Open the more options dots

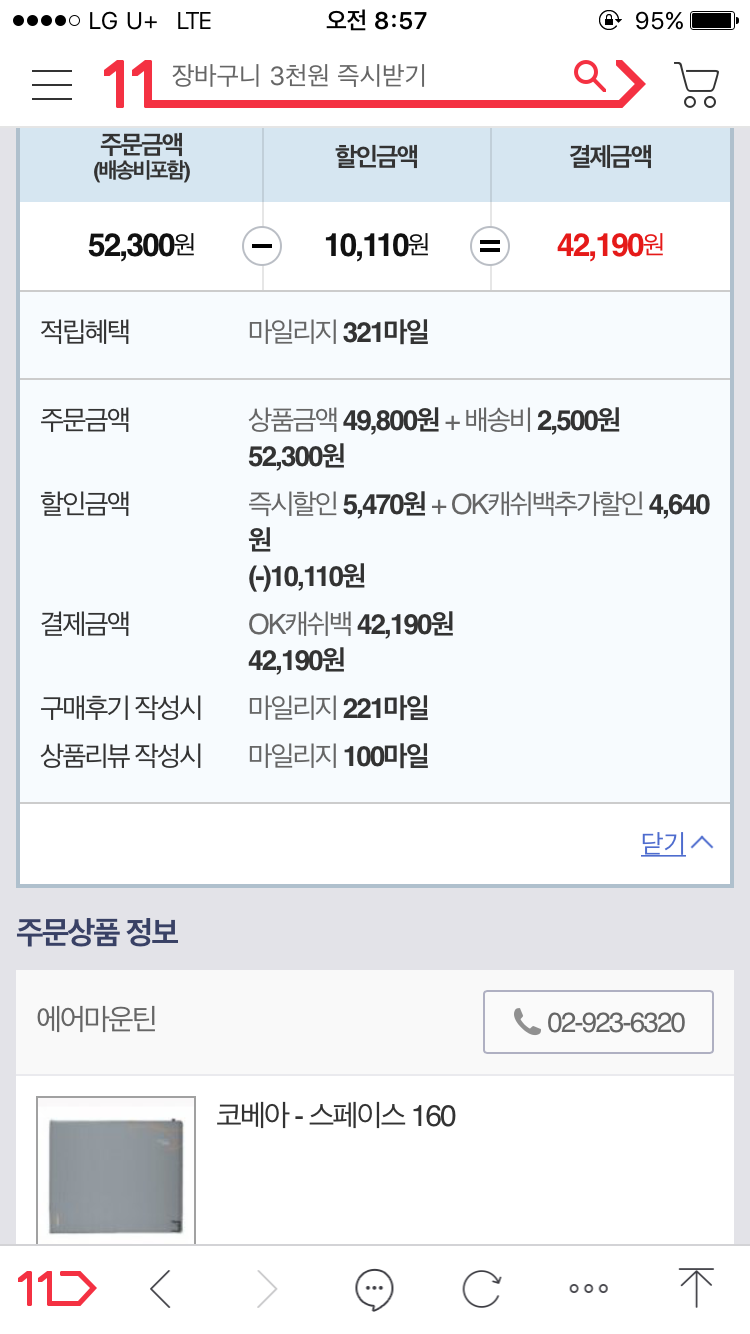click(x=588, y=1289)
